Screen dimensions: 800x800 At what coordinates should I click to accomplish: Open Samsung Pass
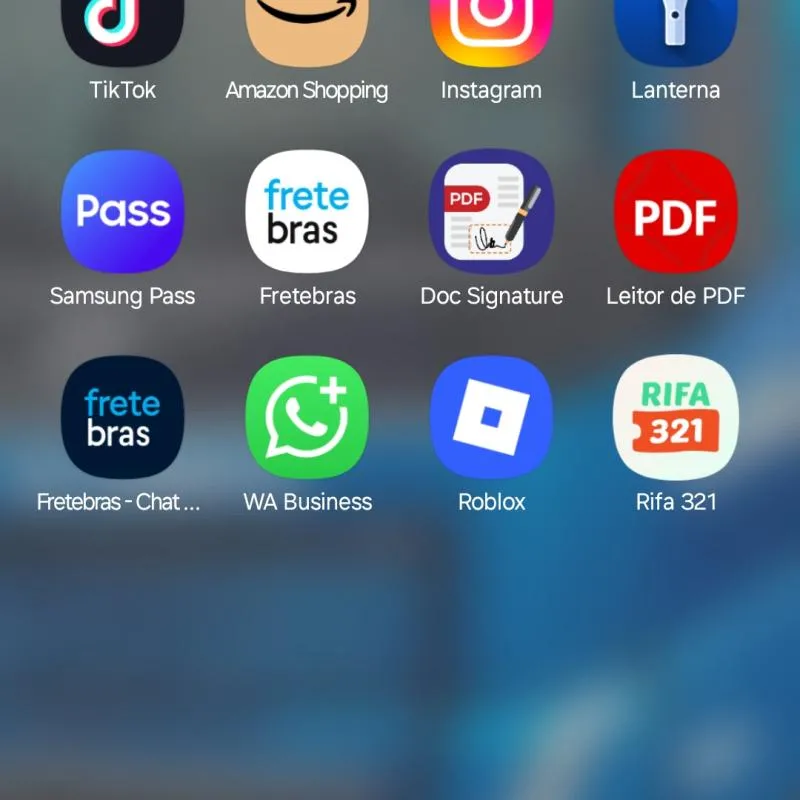[123, 212]
